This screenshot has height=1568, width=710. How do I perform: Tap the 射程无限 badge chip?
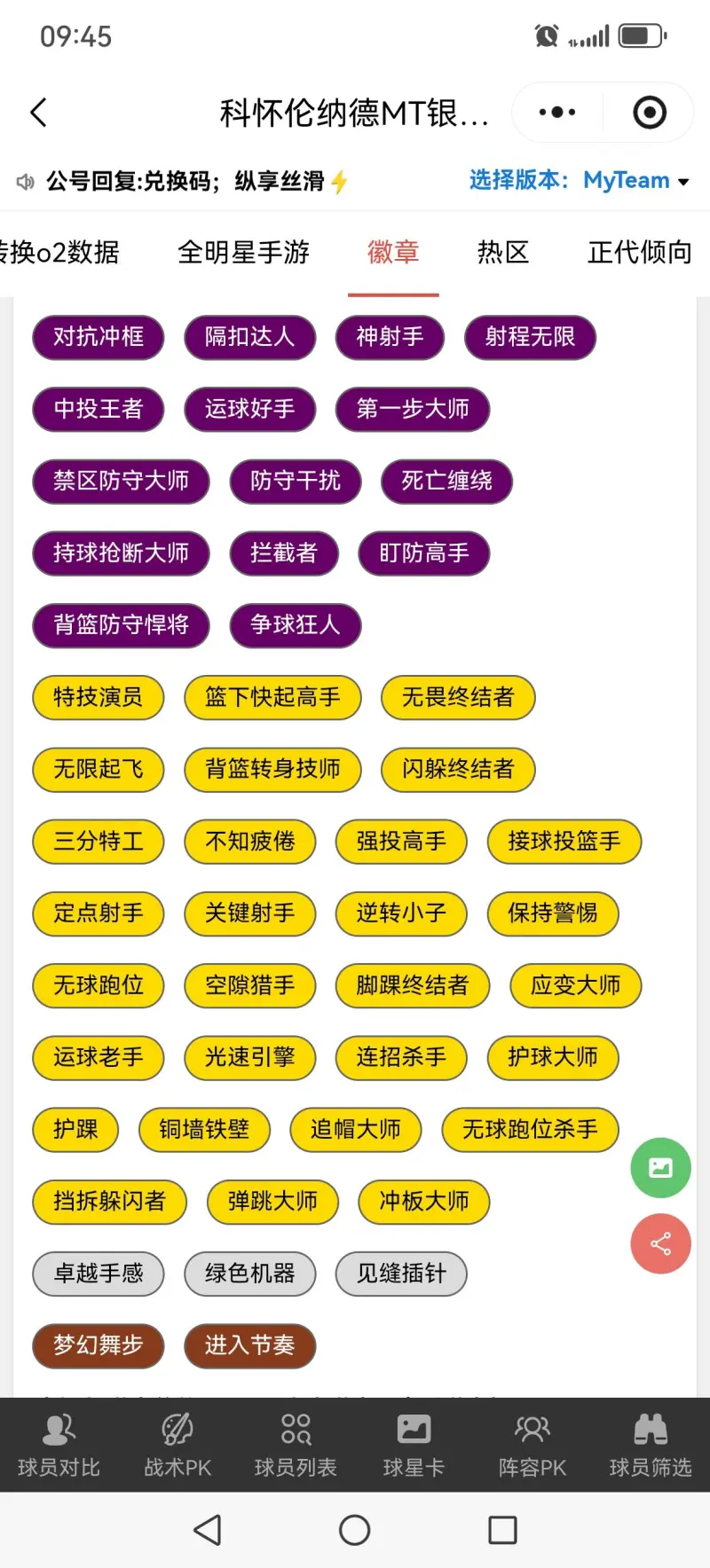pos(530,337)
